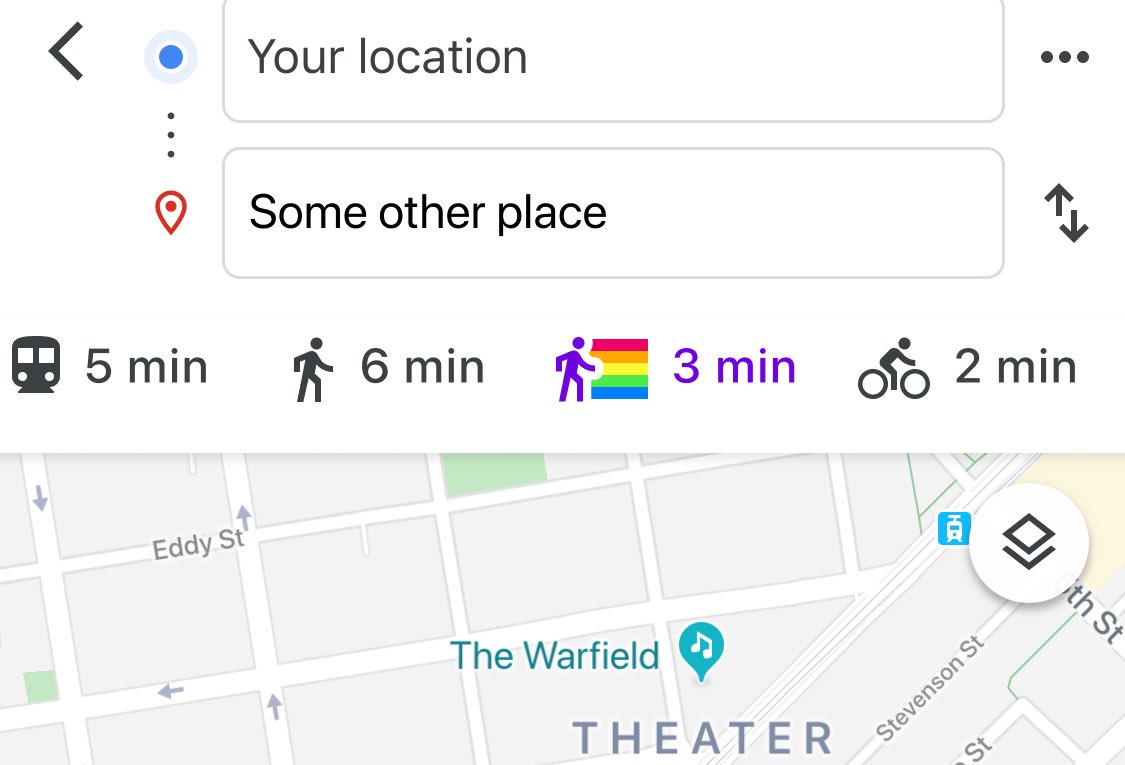Image resolution: width=1125 pixels, height=765 pixels.
Task: Select walking mode (6 min)
Action: click(x=388, y=367)
